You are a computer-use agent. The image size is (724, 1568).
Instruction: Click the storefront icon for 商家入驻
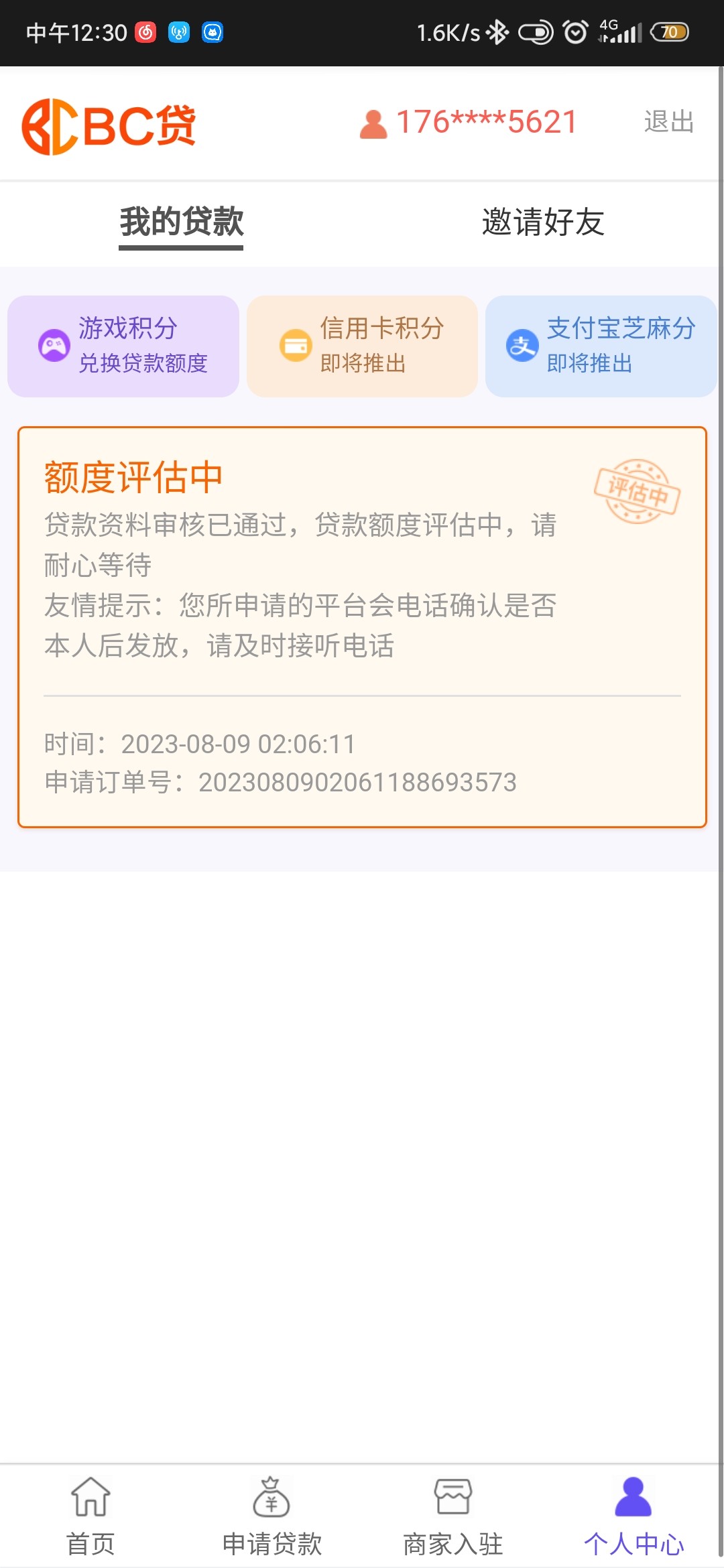point(452,1501)
